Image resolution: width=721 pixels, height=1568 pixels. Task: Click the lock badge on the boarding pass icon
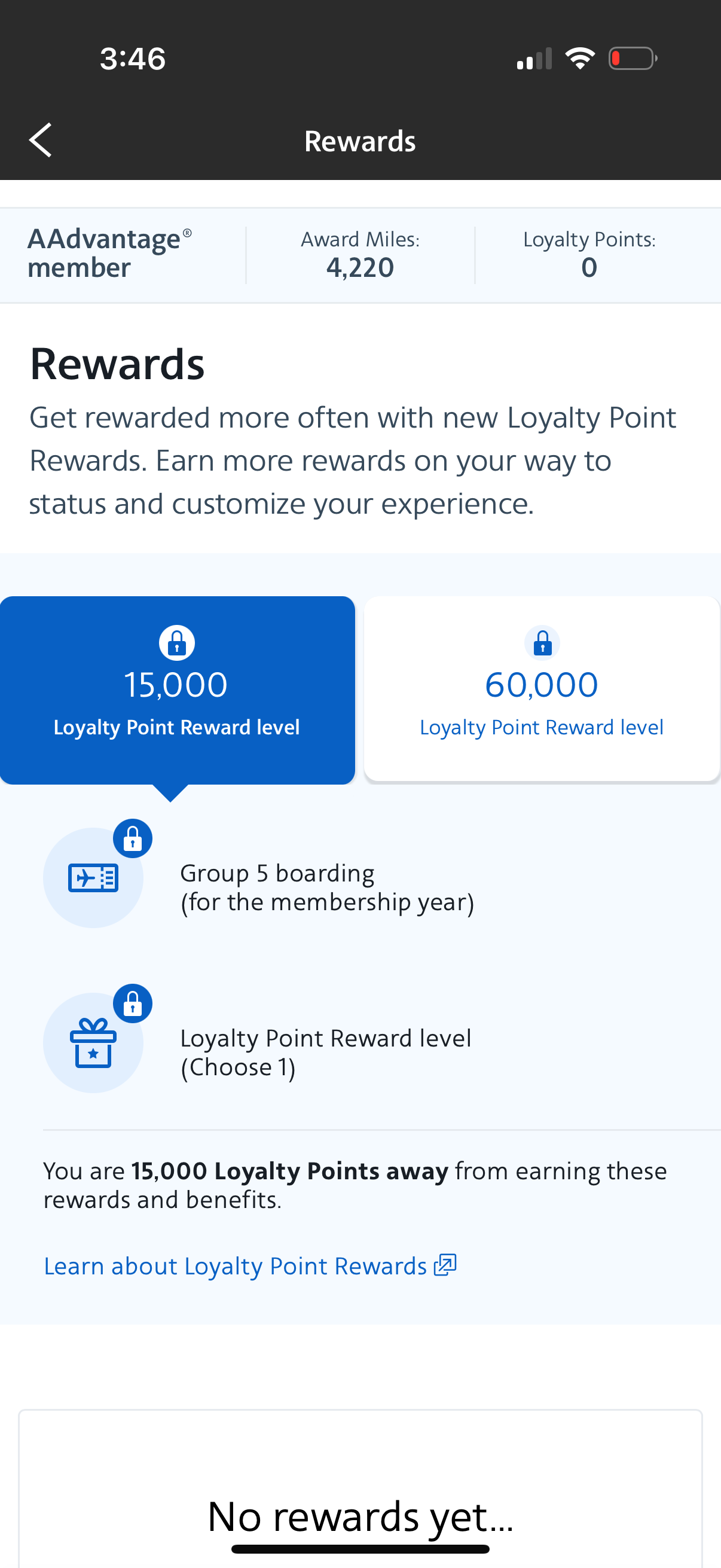tap(133, 838)
